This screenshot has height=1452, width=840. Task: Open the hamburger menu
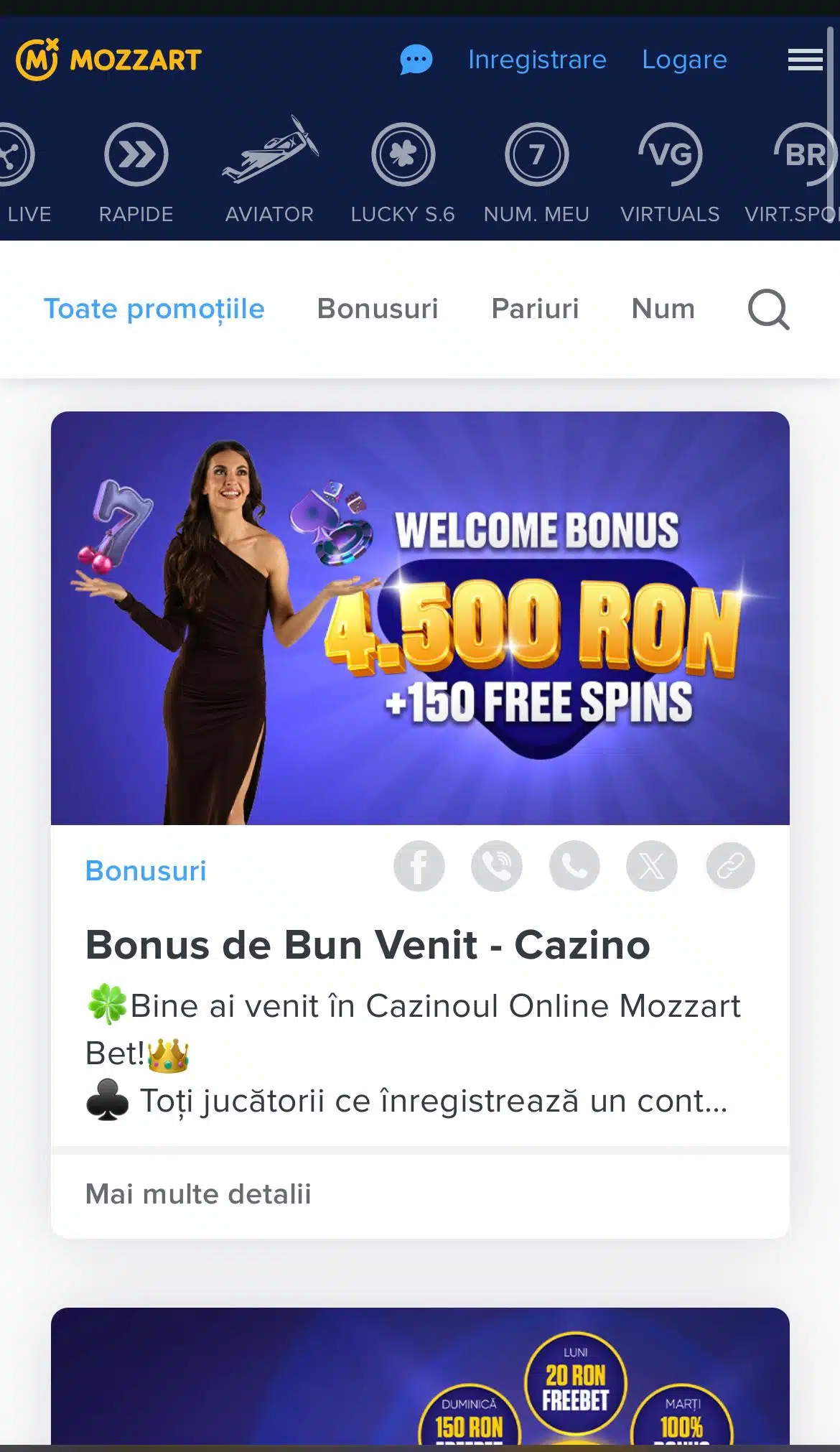805,60
